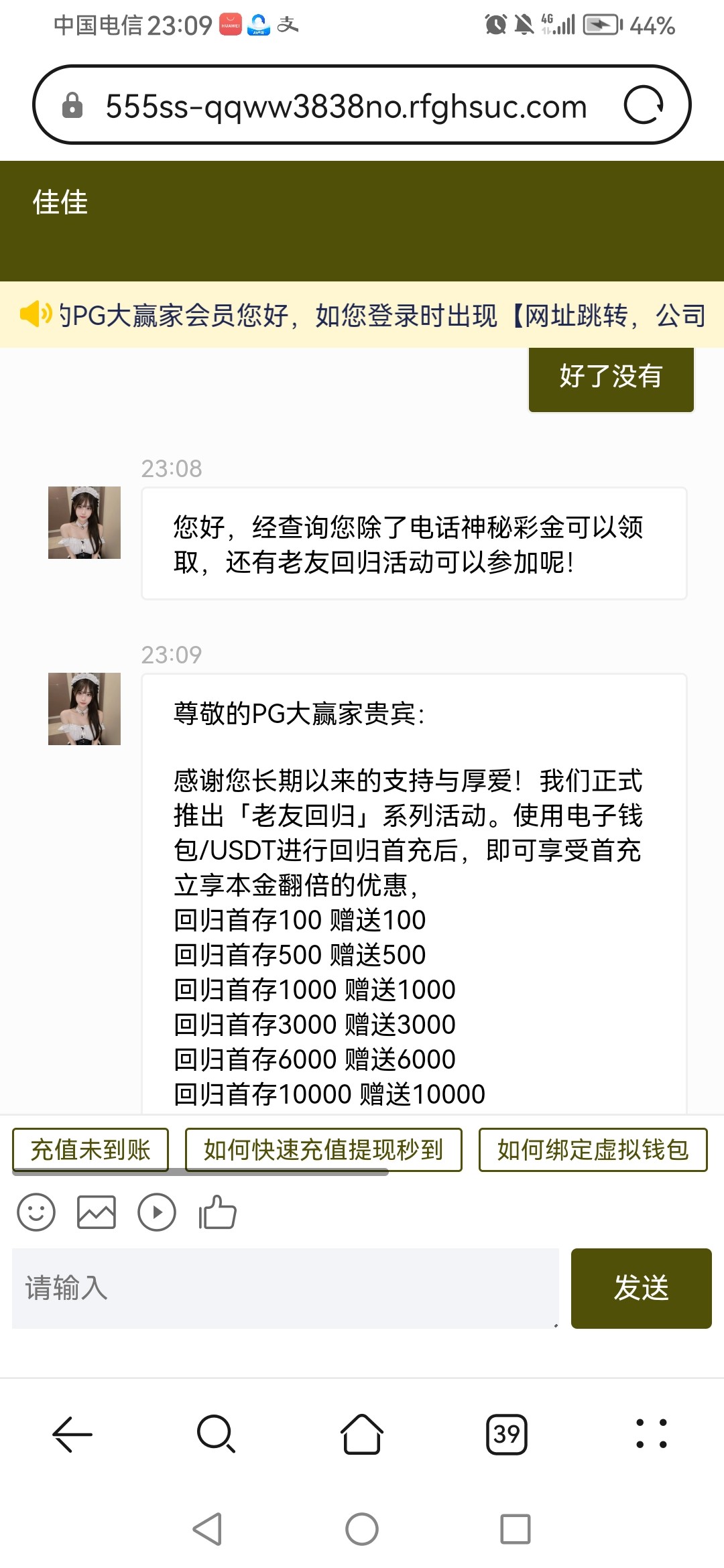Mute the scrolling announcement speaker icon
This screenshot has width=724, height=1568.
tap(37, 313)
